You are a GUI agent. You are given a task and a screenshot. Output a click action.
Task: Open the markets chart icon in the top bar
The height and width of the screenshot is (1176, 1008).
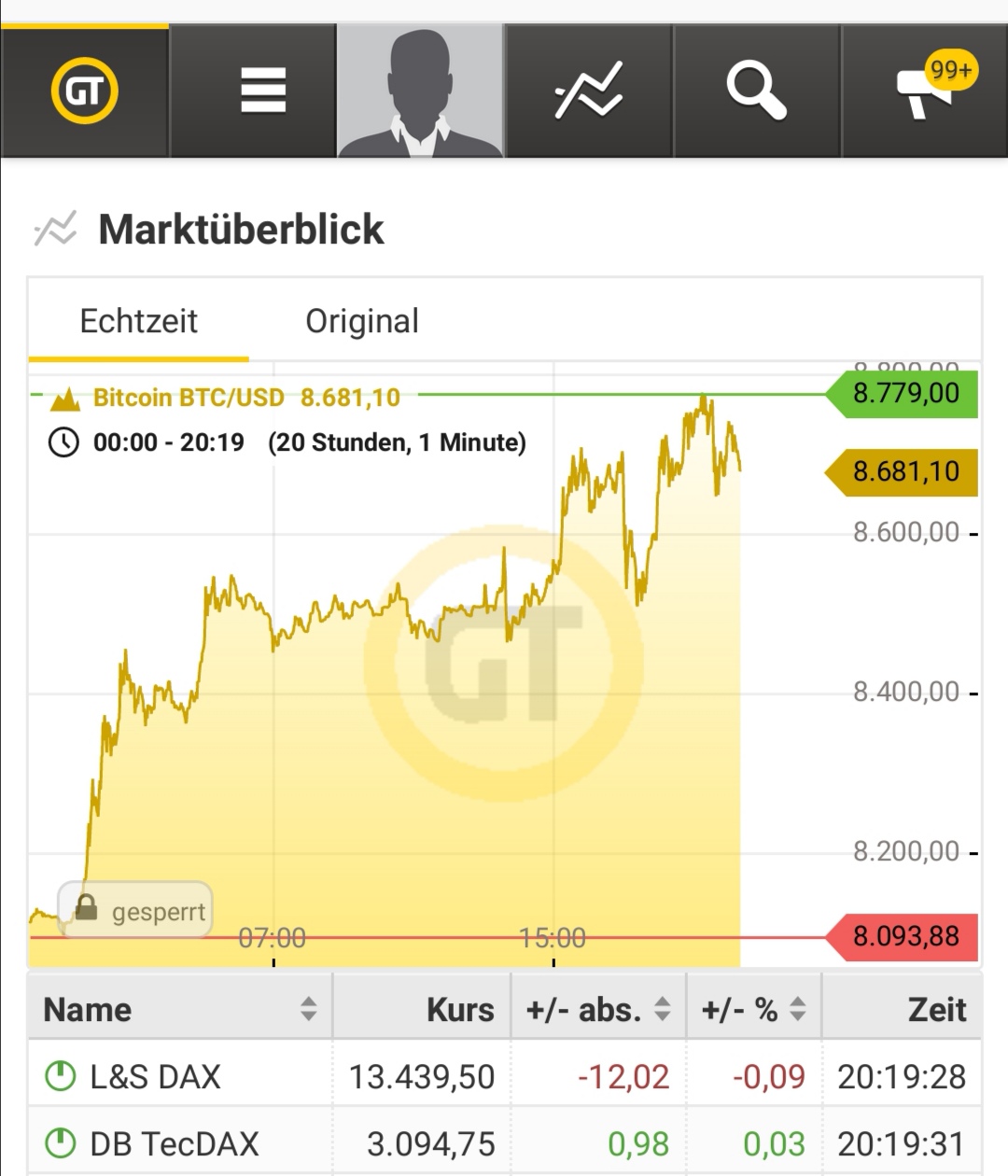tap(588, 90)
